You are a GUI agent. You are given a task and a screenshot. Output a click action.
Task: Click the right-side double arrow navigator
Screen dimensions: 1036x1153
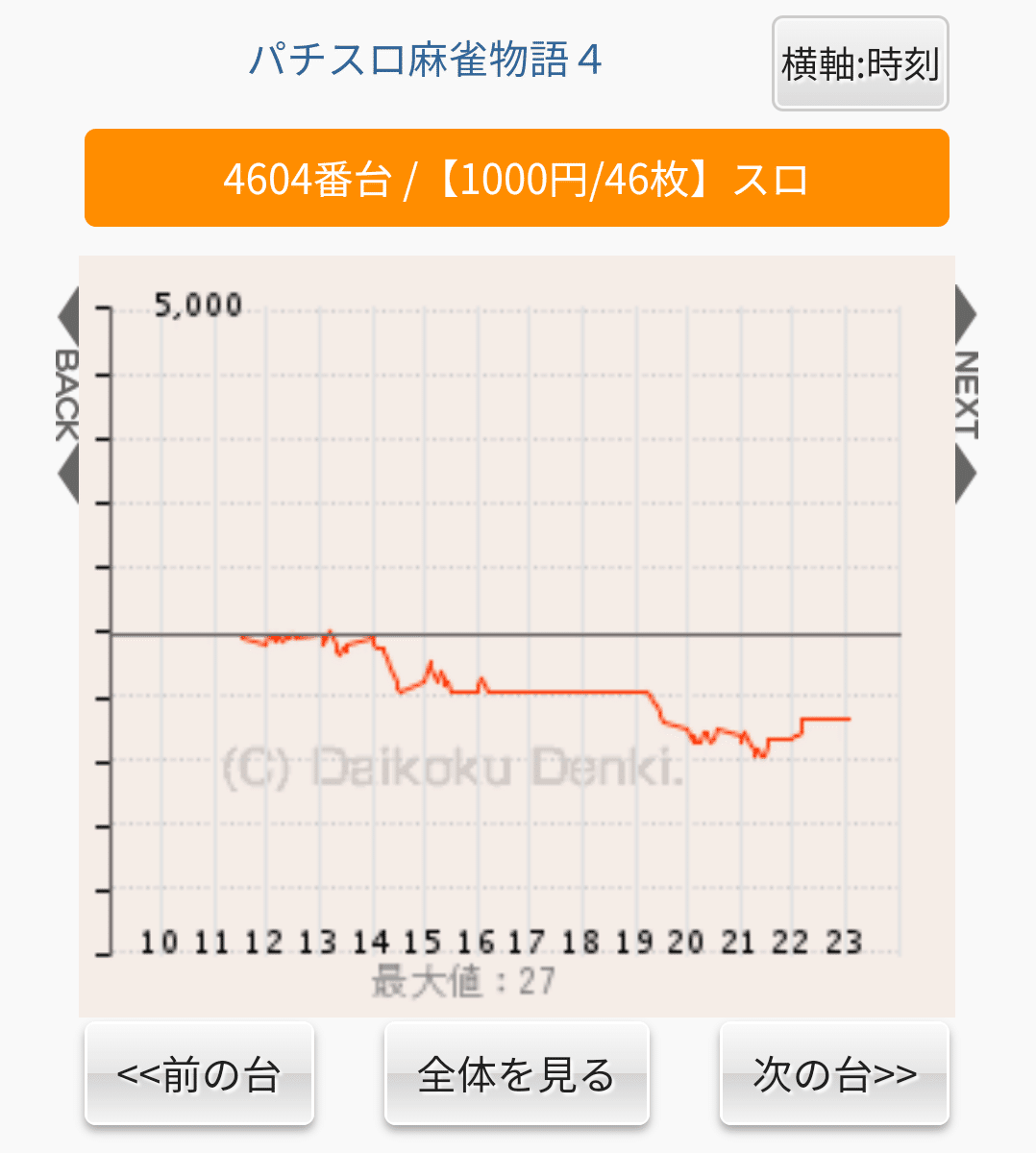click(x=967, y=394)
